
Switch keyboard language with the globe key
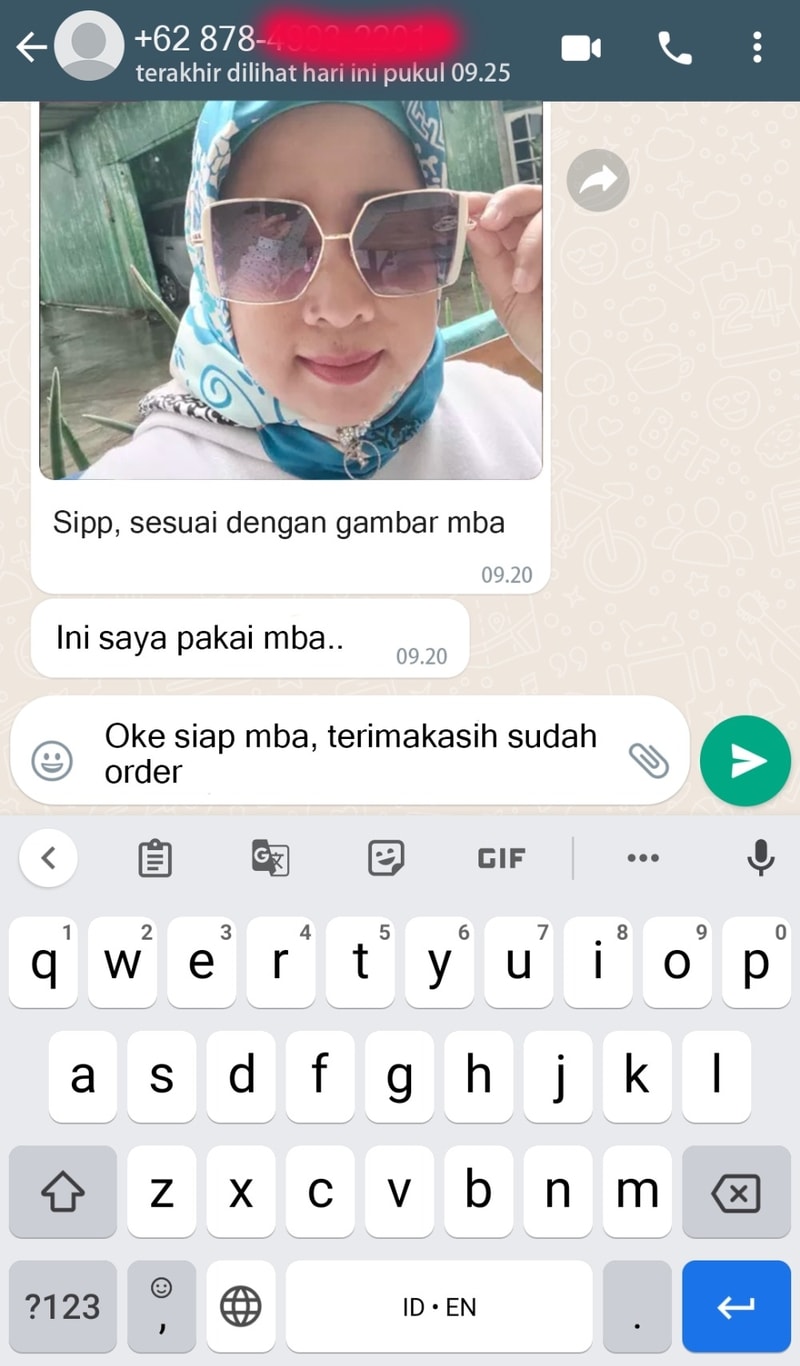pyautogui.click(x=240, y=1306)
